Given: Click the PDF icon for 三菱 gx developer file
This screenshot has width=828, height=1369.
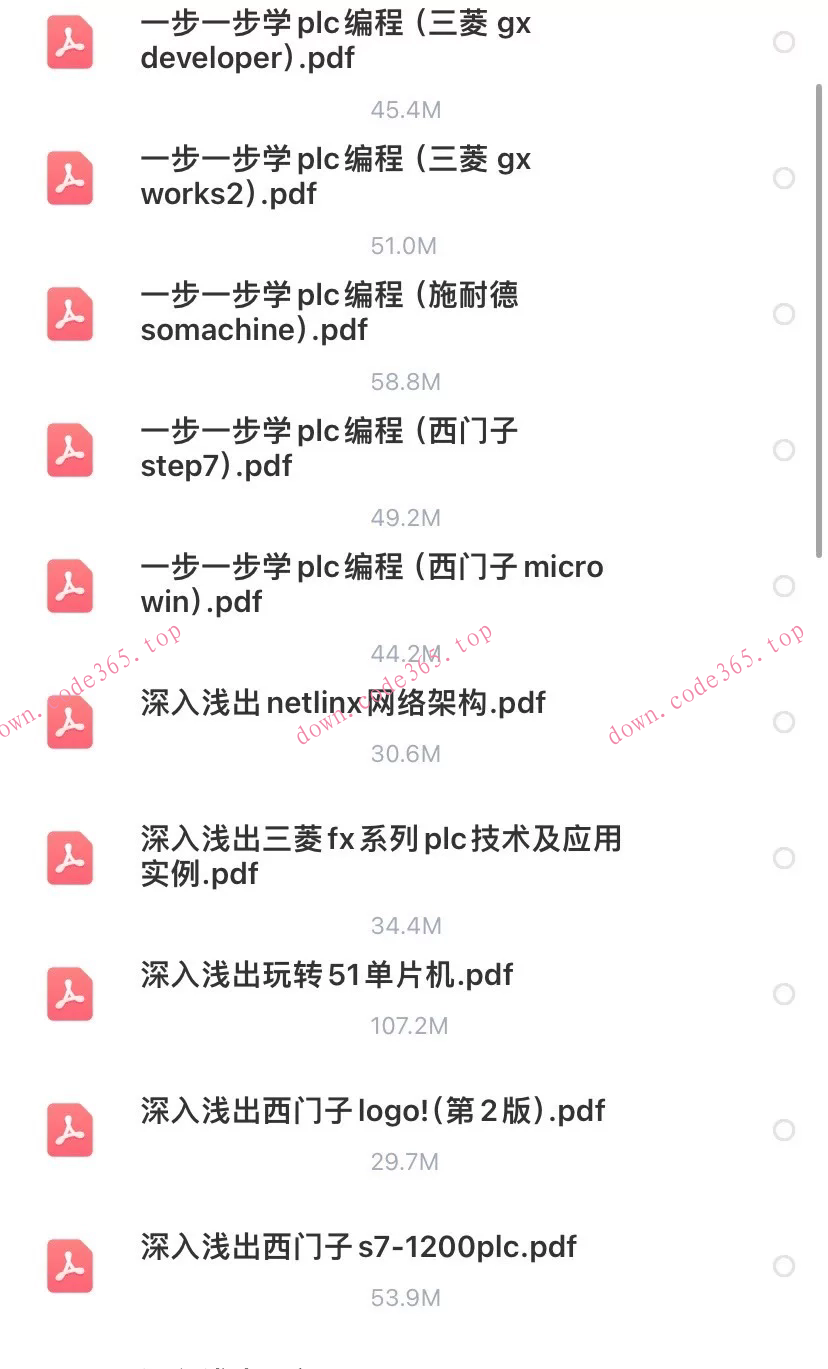Looking at the screenshot, I should [69, 42].
